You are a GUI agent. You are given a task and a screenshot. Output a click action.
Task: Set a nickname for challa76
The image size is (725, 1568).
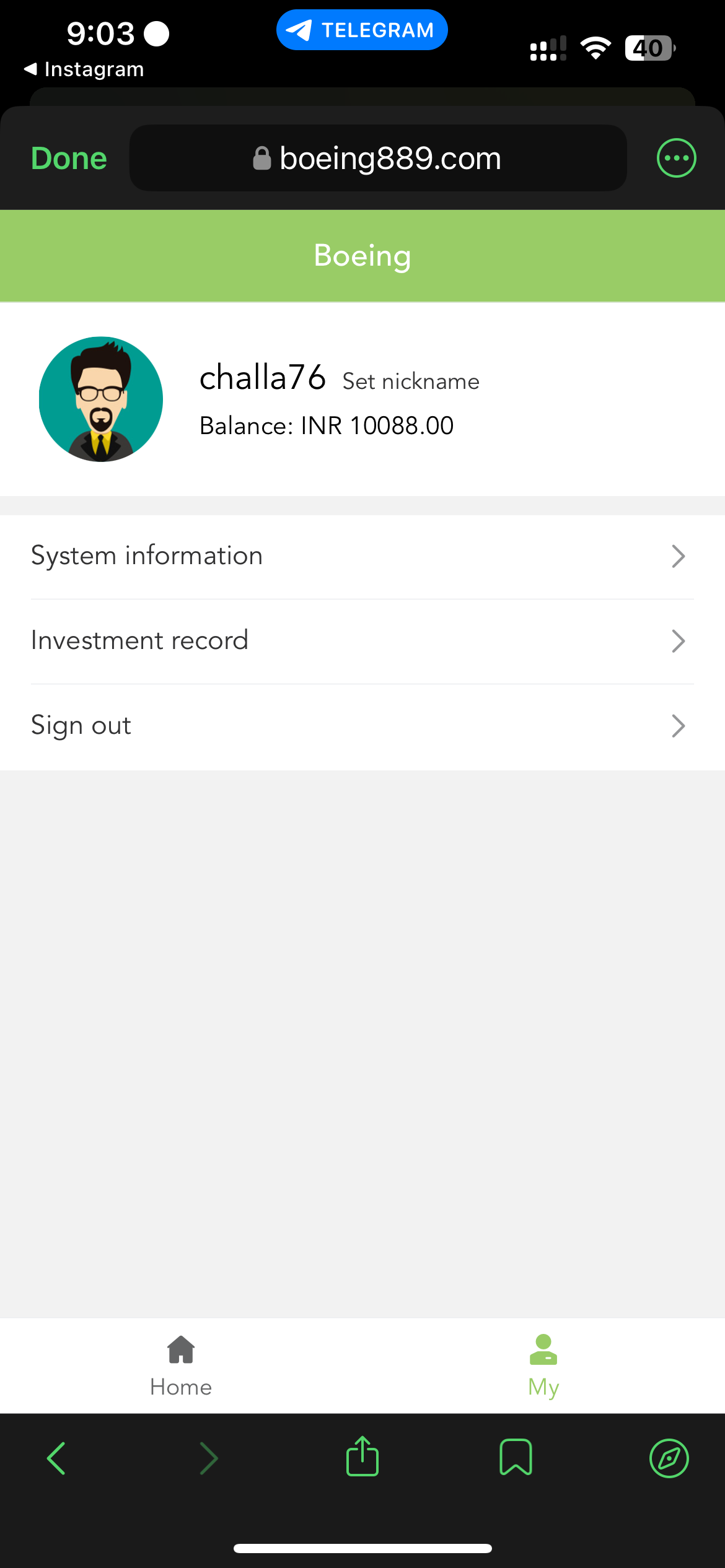[x=411, y=381]
